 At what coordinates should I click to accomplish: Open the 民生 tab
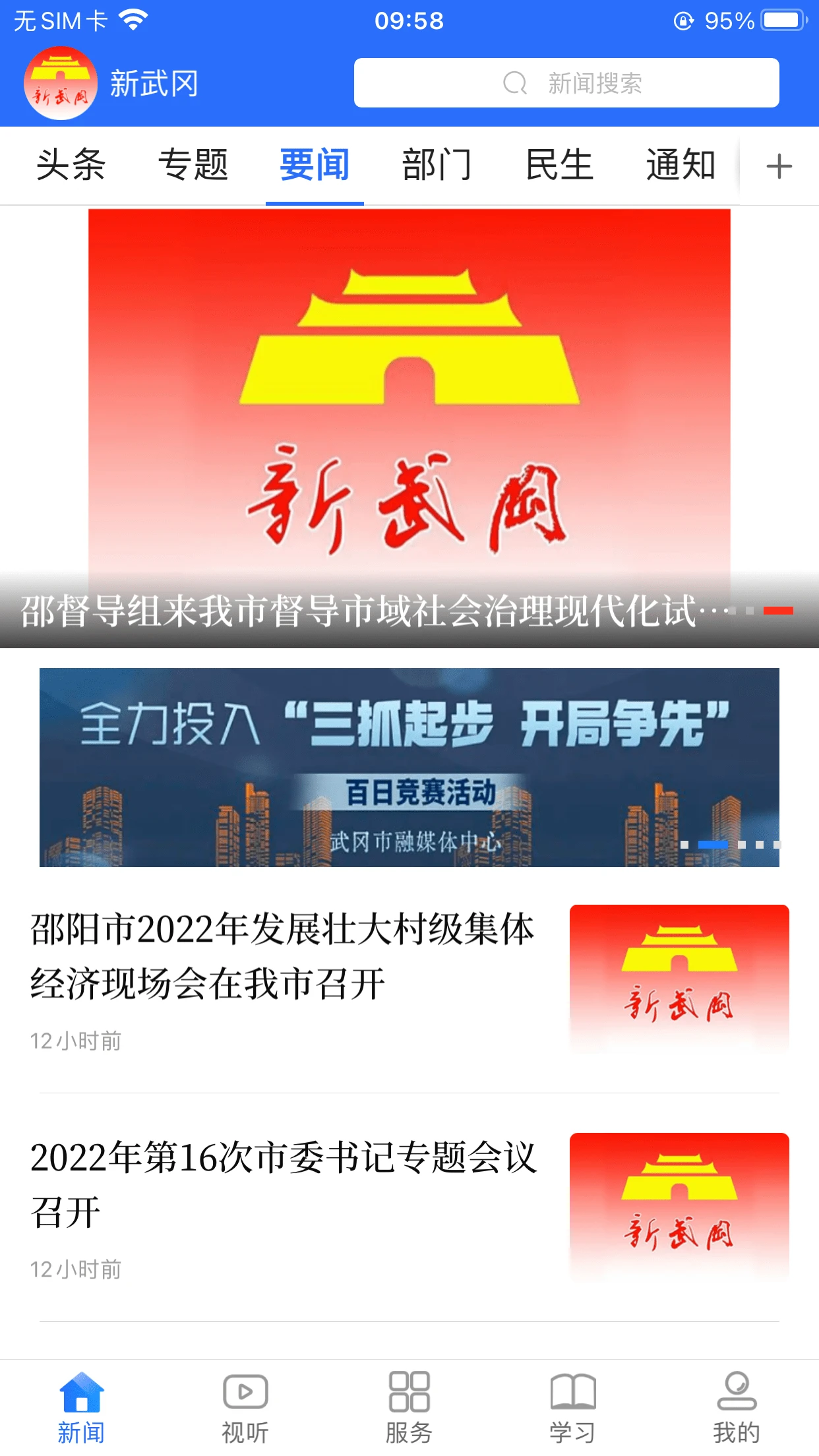click(559, 165)
